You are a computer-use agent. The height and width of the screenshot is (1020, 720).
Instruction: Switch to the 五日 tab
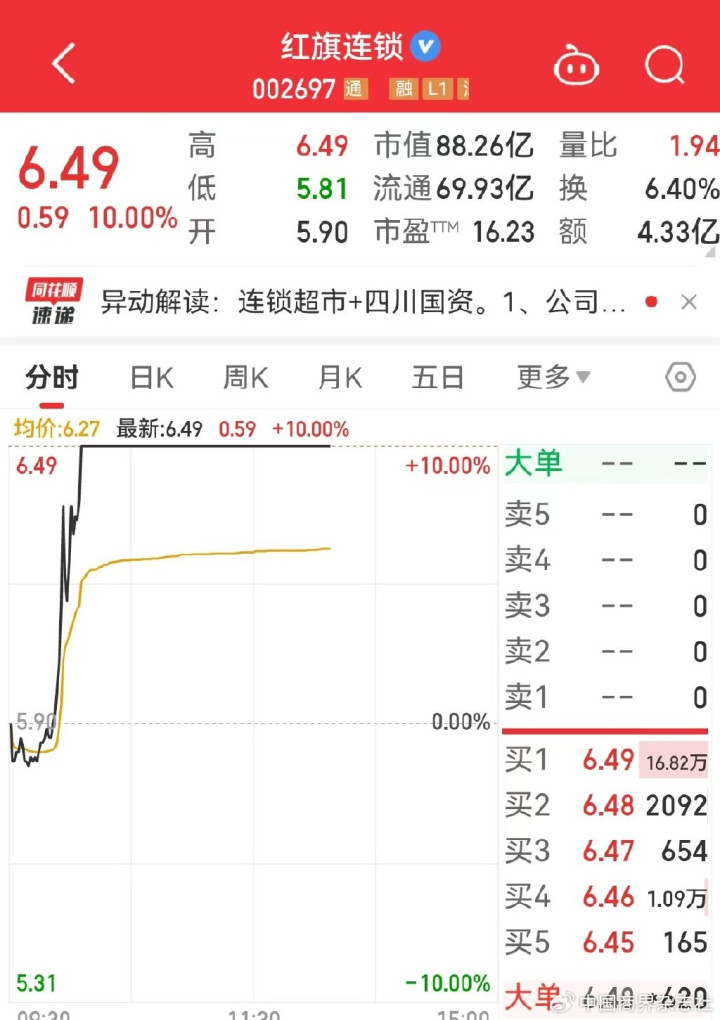click(438, 377)
